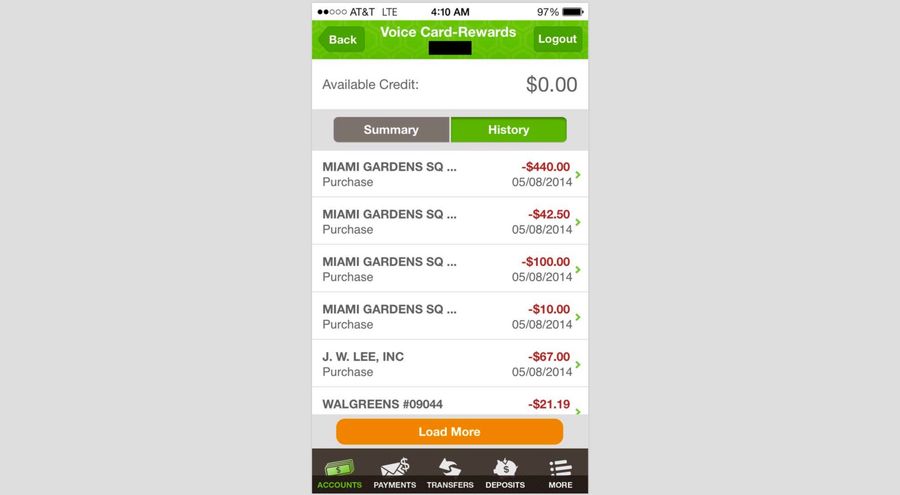Switch to the Payments tab
The image size is (900, 495).
tap(395, 473)
